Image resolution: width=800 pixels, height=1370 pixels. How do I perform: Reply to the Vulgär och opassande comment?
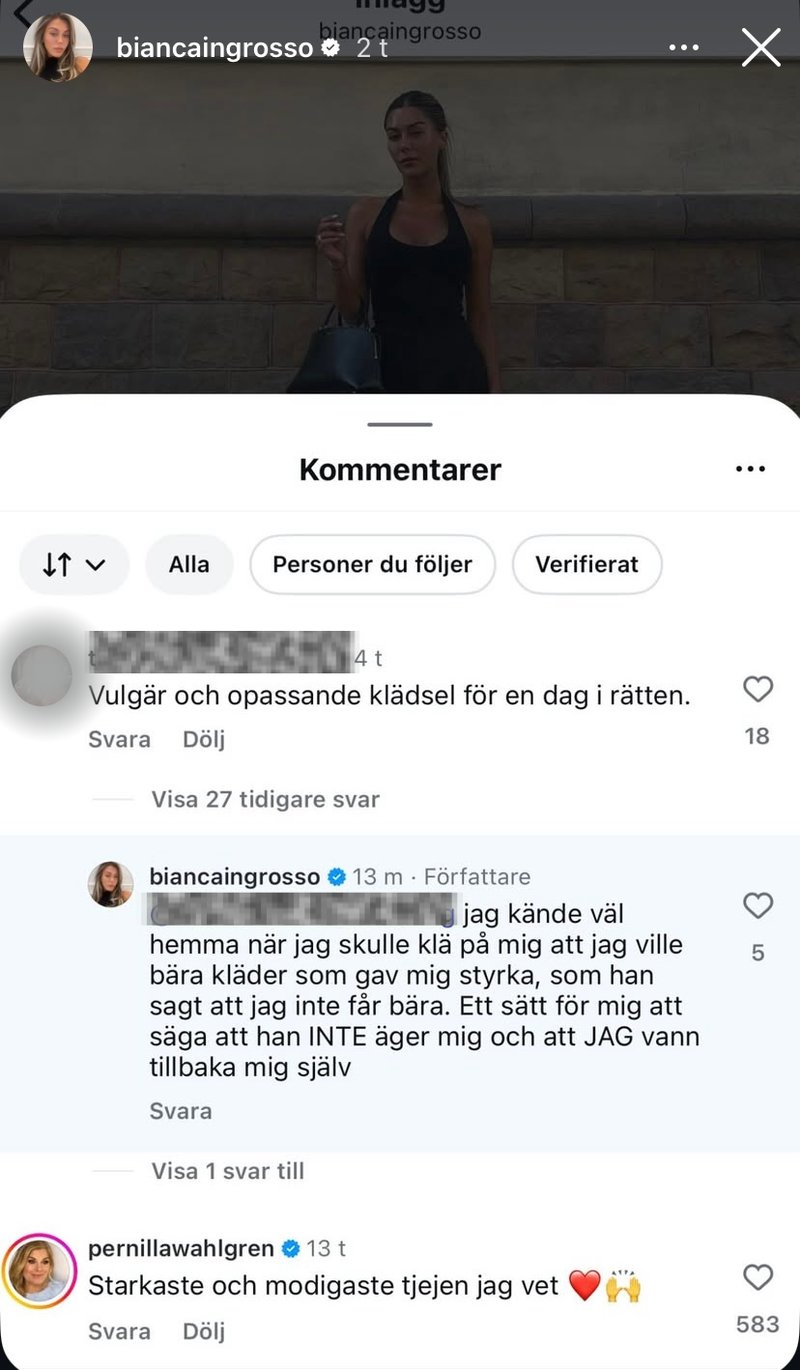pyautogui.click(x=119, y=740)
